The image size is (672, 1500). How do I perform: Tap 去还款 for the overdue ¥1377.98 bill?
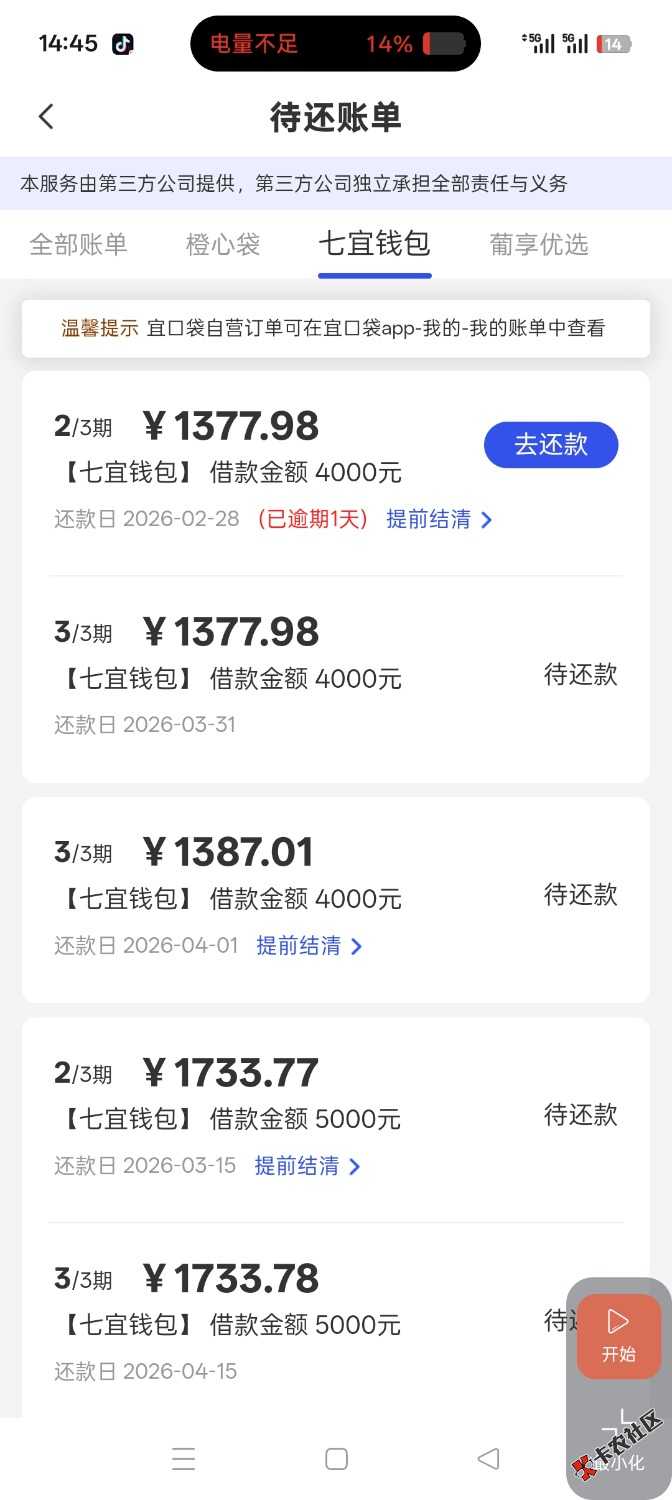tap(551, 445)
